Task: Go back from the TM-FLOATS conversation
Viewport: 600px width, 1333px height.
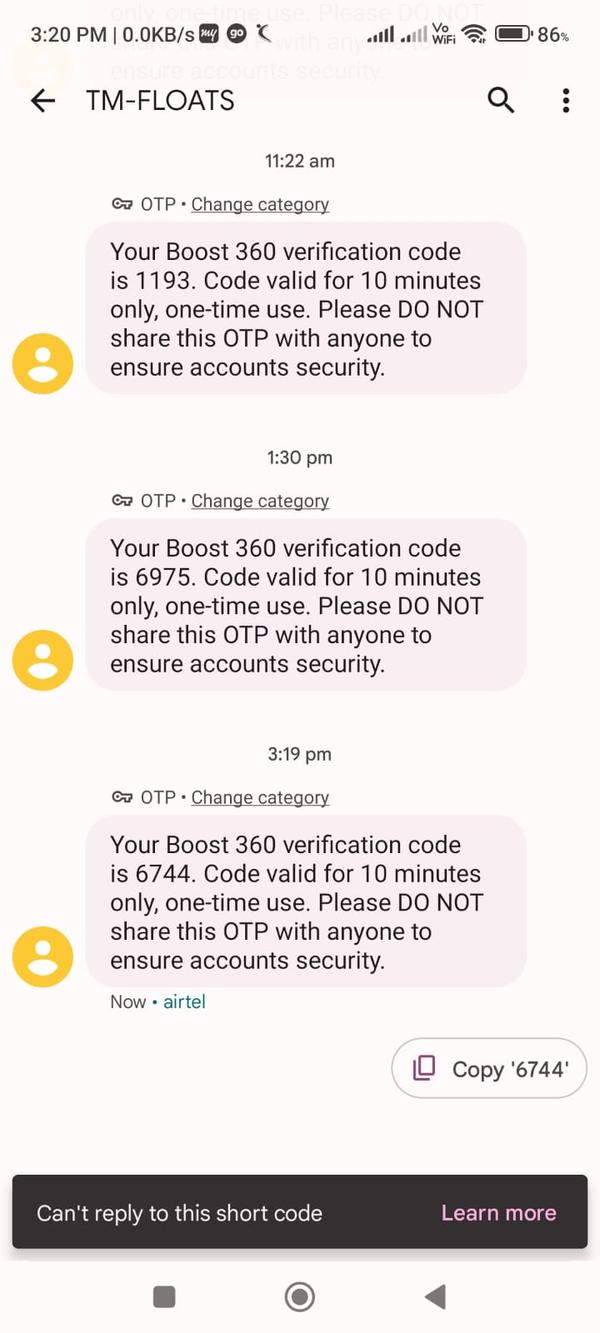Action: click(43, 100)
